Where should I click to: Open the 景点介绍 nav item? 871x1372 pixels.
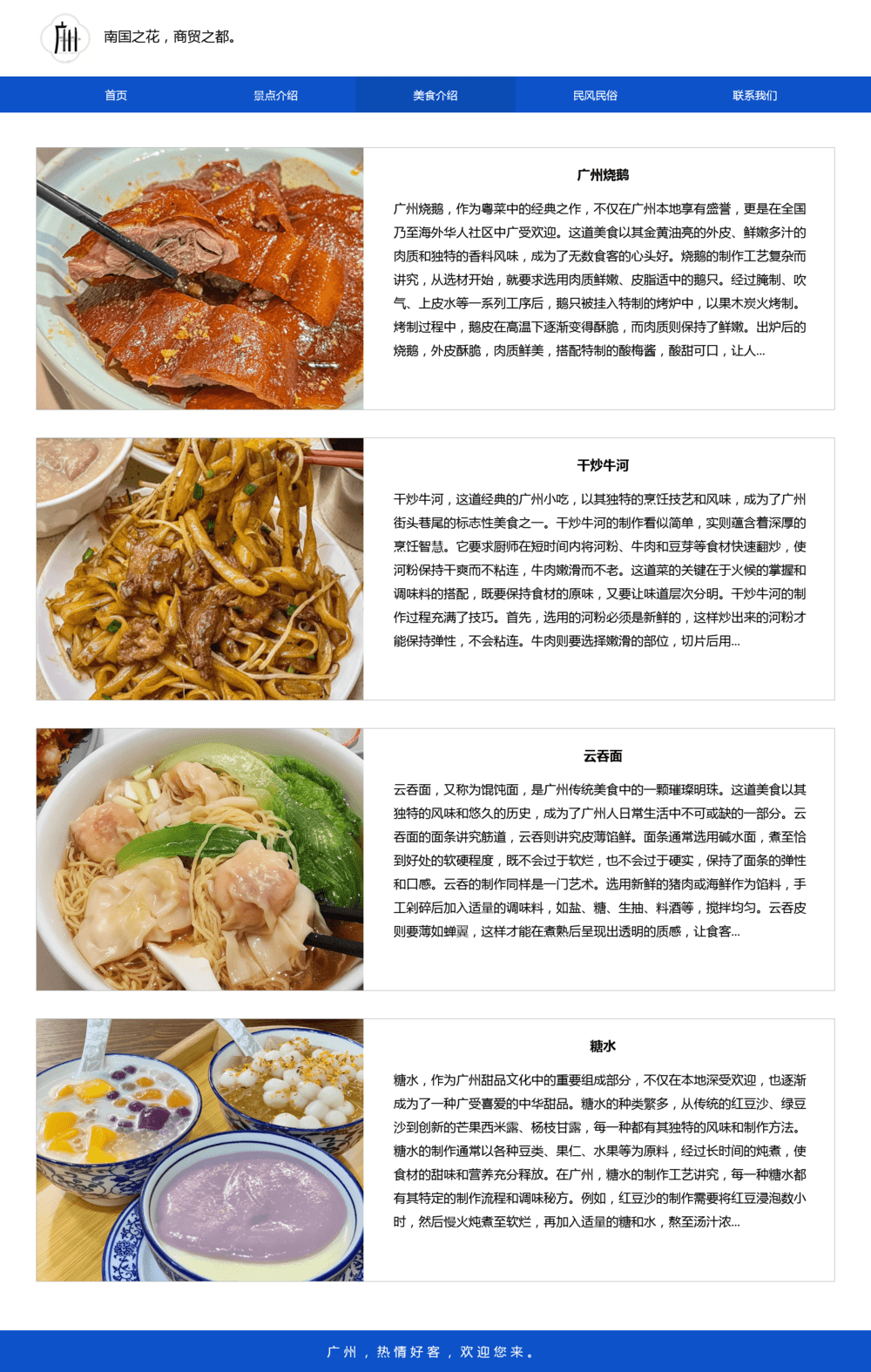(x=275, y=95)
